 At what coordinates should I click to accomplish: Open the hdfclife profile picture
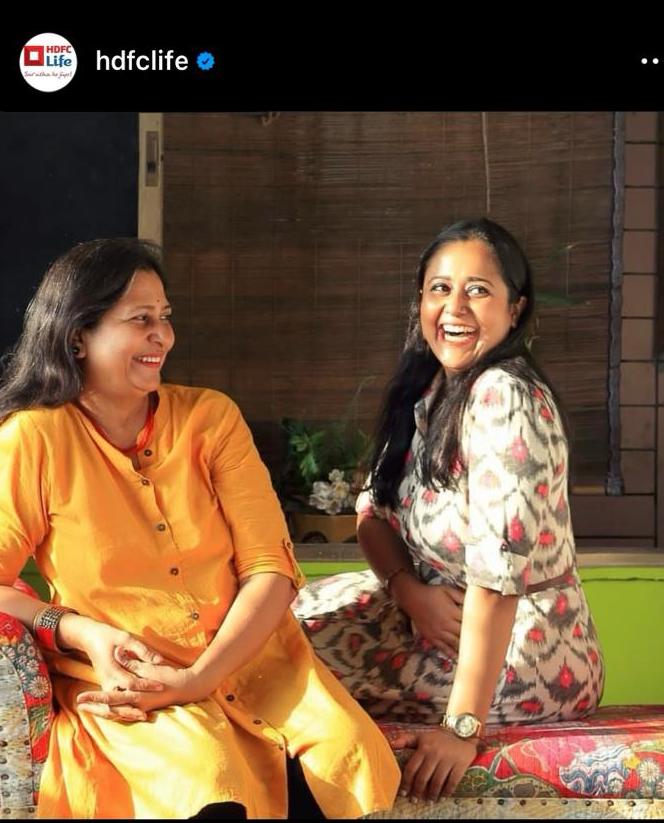tap(47, 61)
